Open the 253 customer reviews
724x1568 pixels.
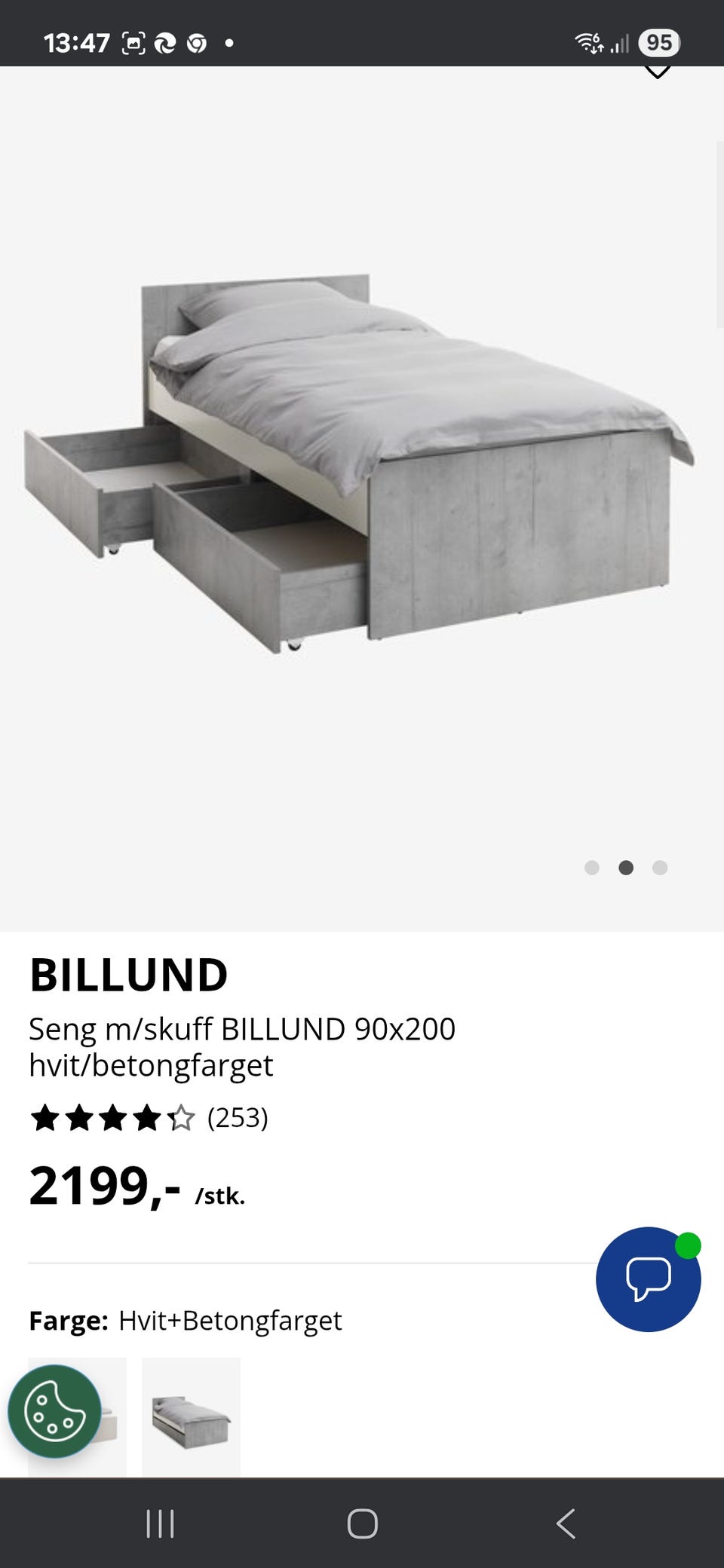(x=237, y=1119)
